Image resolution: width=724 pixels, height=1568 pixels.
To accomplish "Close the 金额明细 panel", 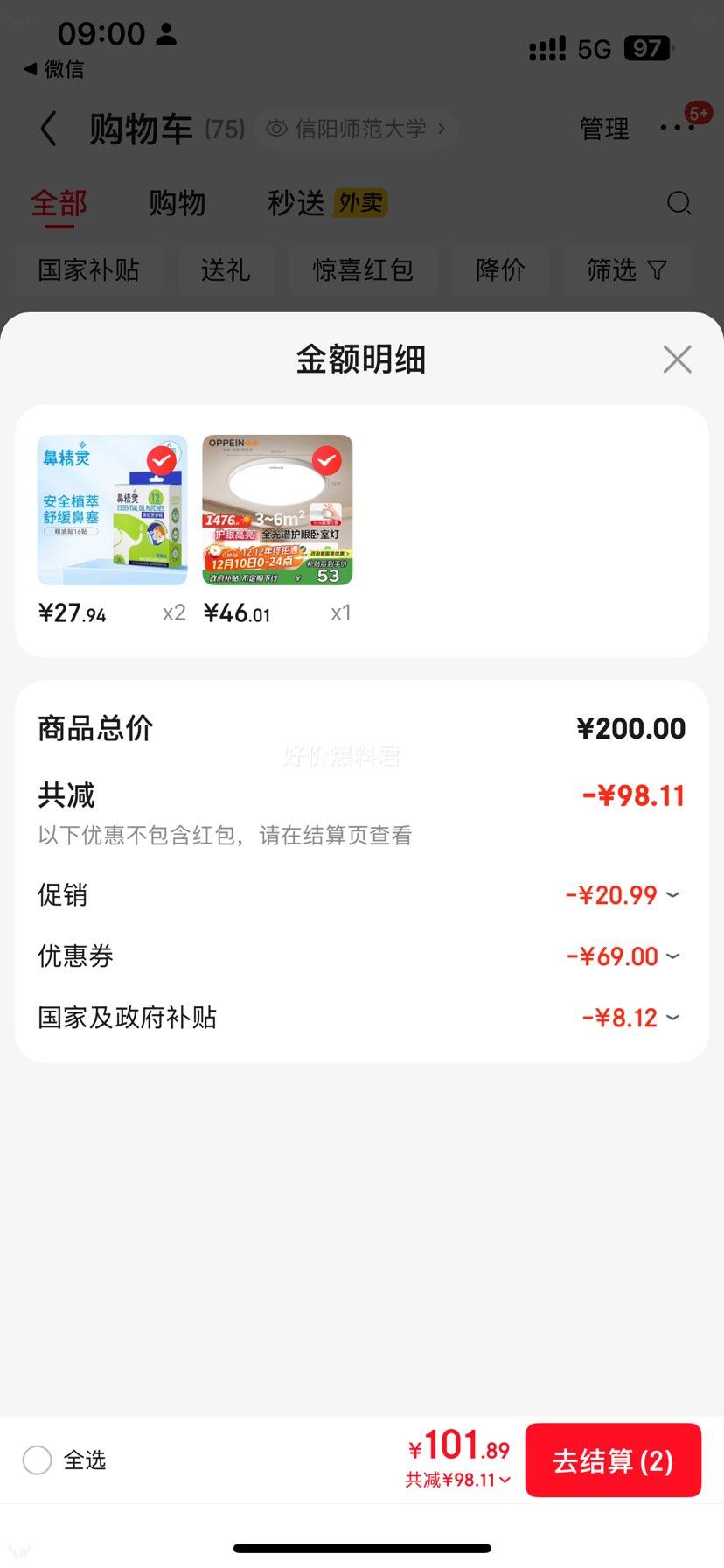I will tap(677, 360).
